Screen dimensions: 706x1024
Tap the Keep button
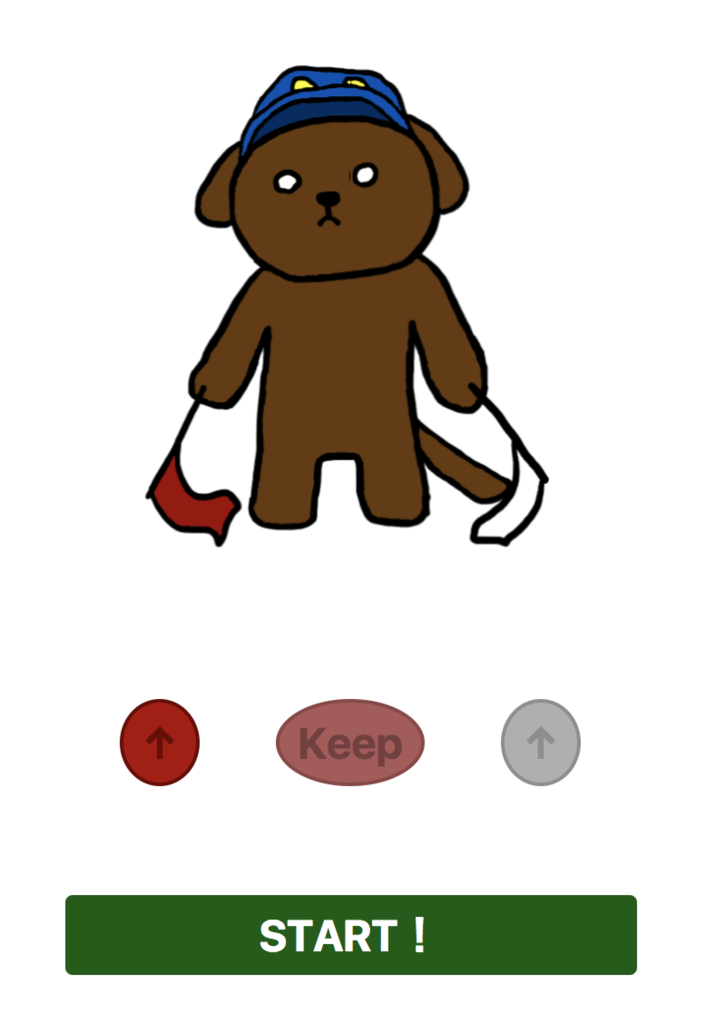tap(350, 742)
